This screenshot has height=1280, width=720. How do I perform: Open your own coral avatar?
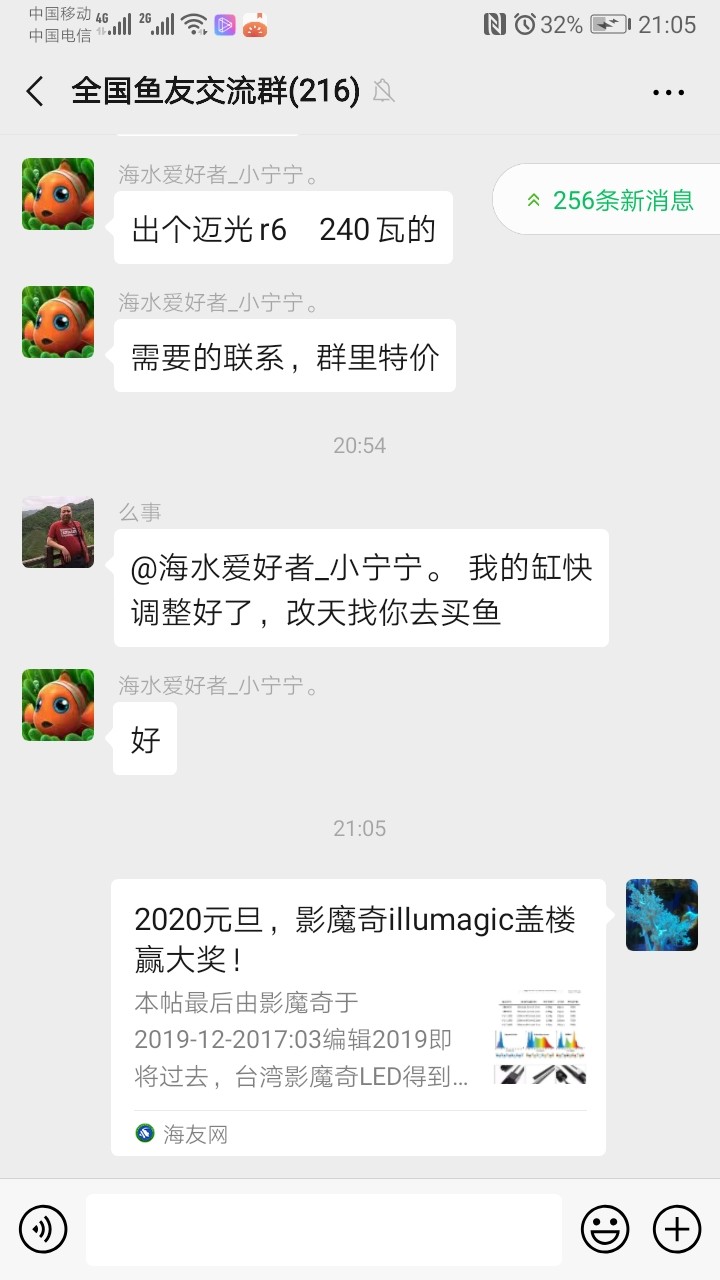[x=661, y=915]
